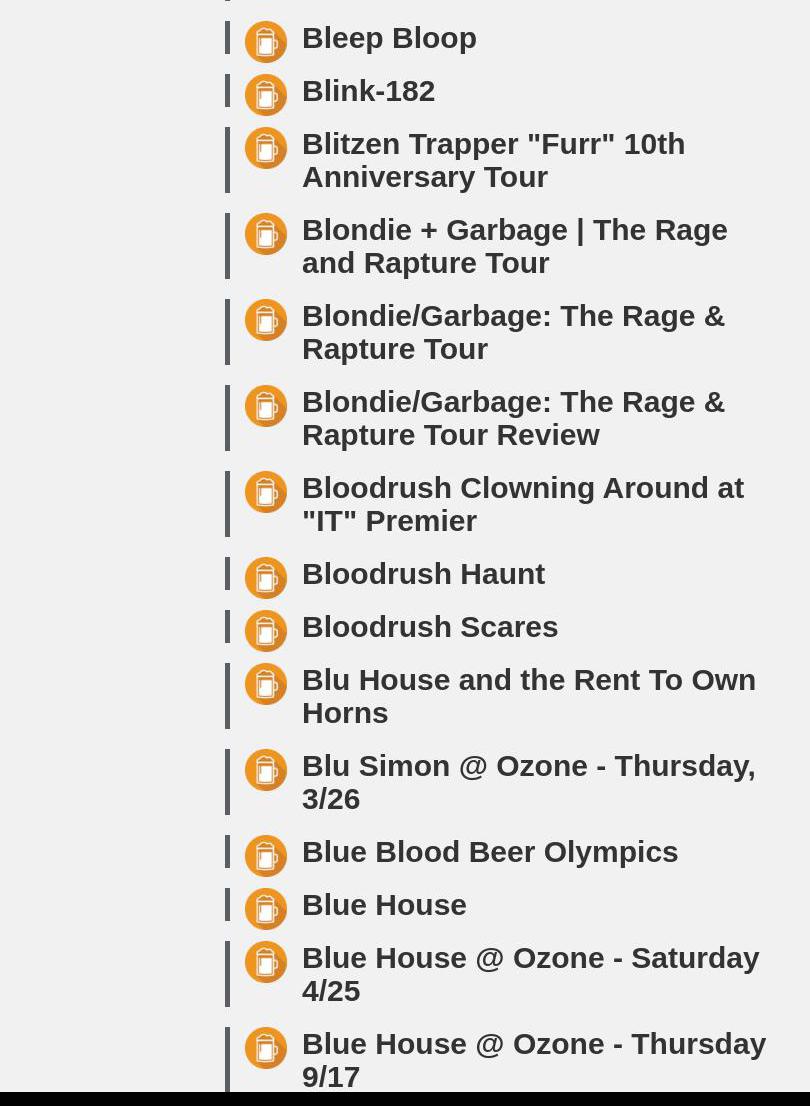This screenshot has width=810, height=1106.
Task: View Blu Simon @ Ozone - Thursday, 3/26
Action: (x=528, y=782)
